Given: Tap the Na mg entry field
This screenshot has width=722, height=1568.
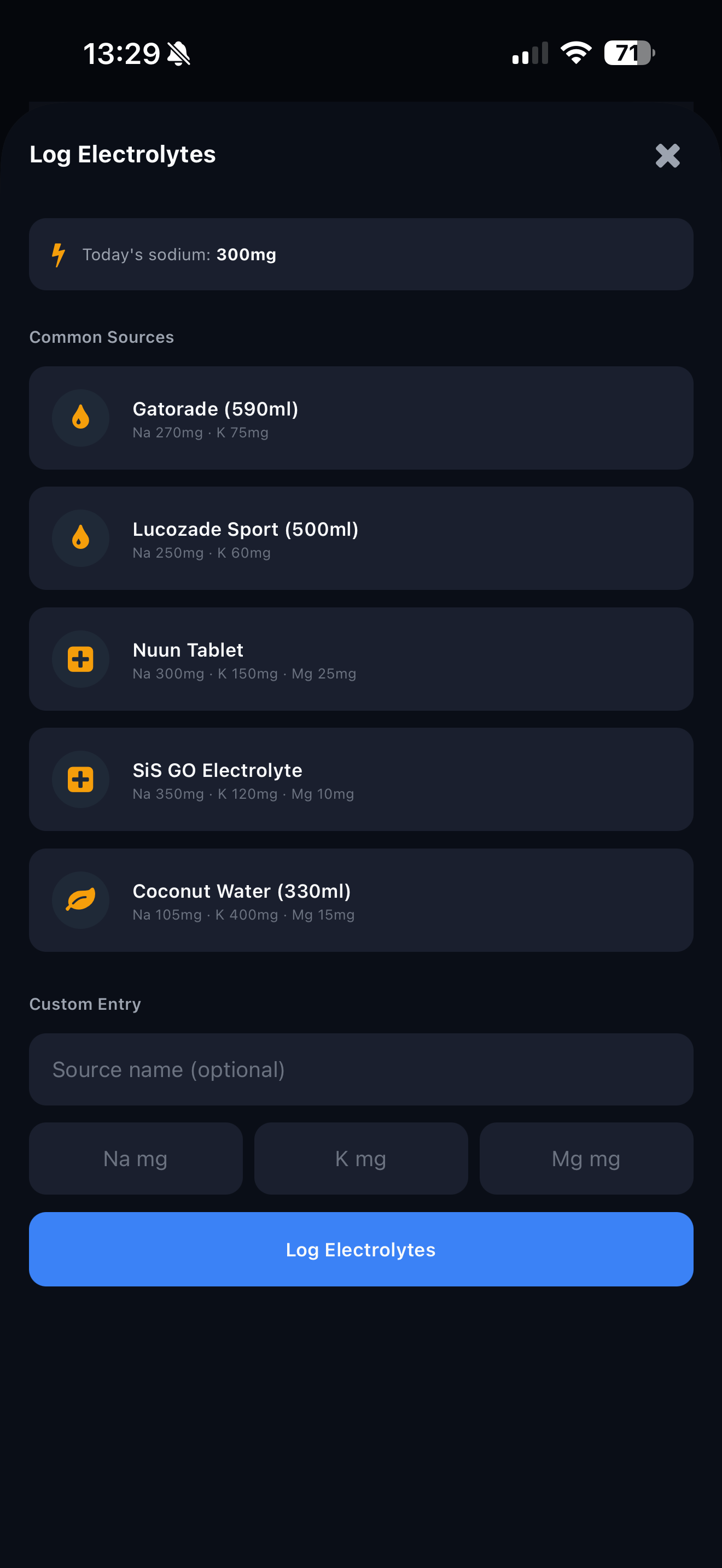Looking at the screenshot, I should pos(136,1159).
